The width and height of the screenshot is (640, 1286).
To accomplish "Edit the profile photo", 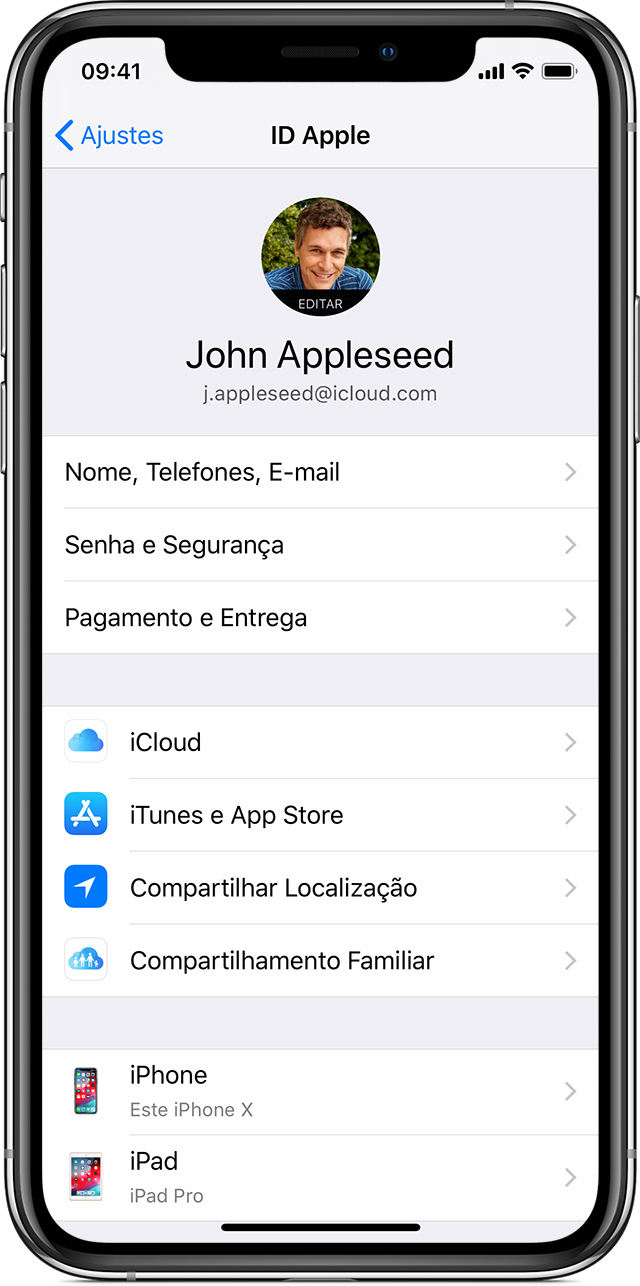I will point(320,257).
